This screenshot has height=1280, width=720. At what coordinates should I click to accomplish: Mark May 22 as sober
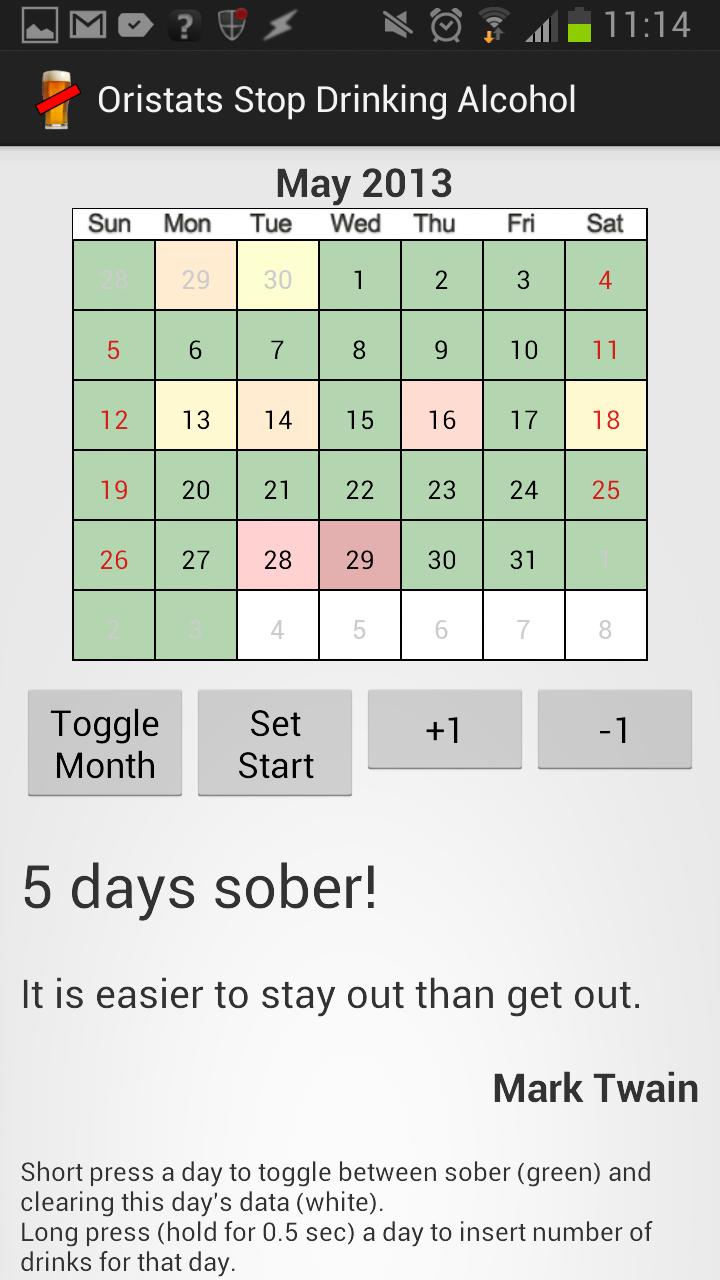(359, 489)
